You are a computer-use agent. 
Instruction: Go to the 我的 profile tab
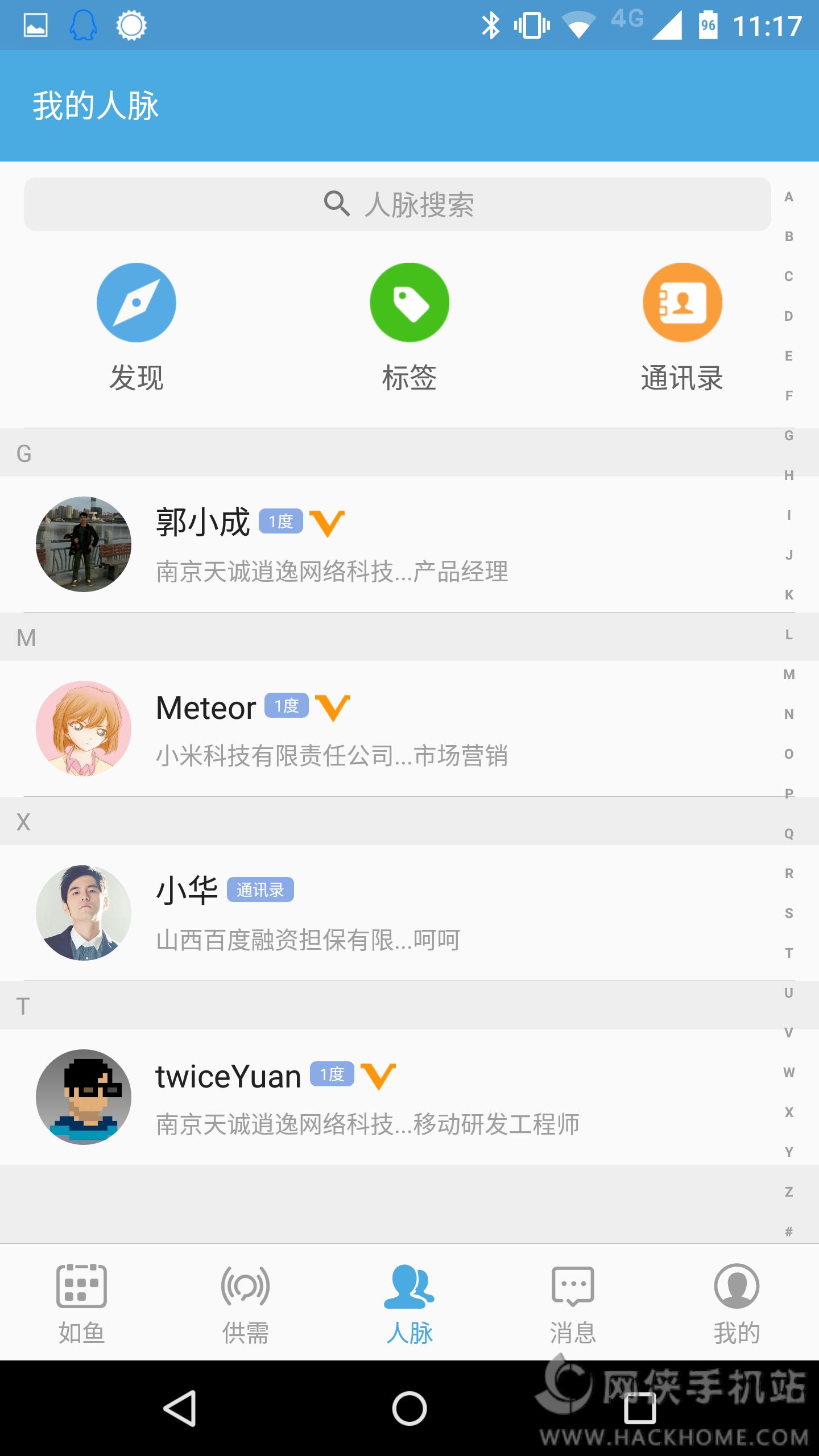point(737,1303)
